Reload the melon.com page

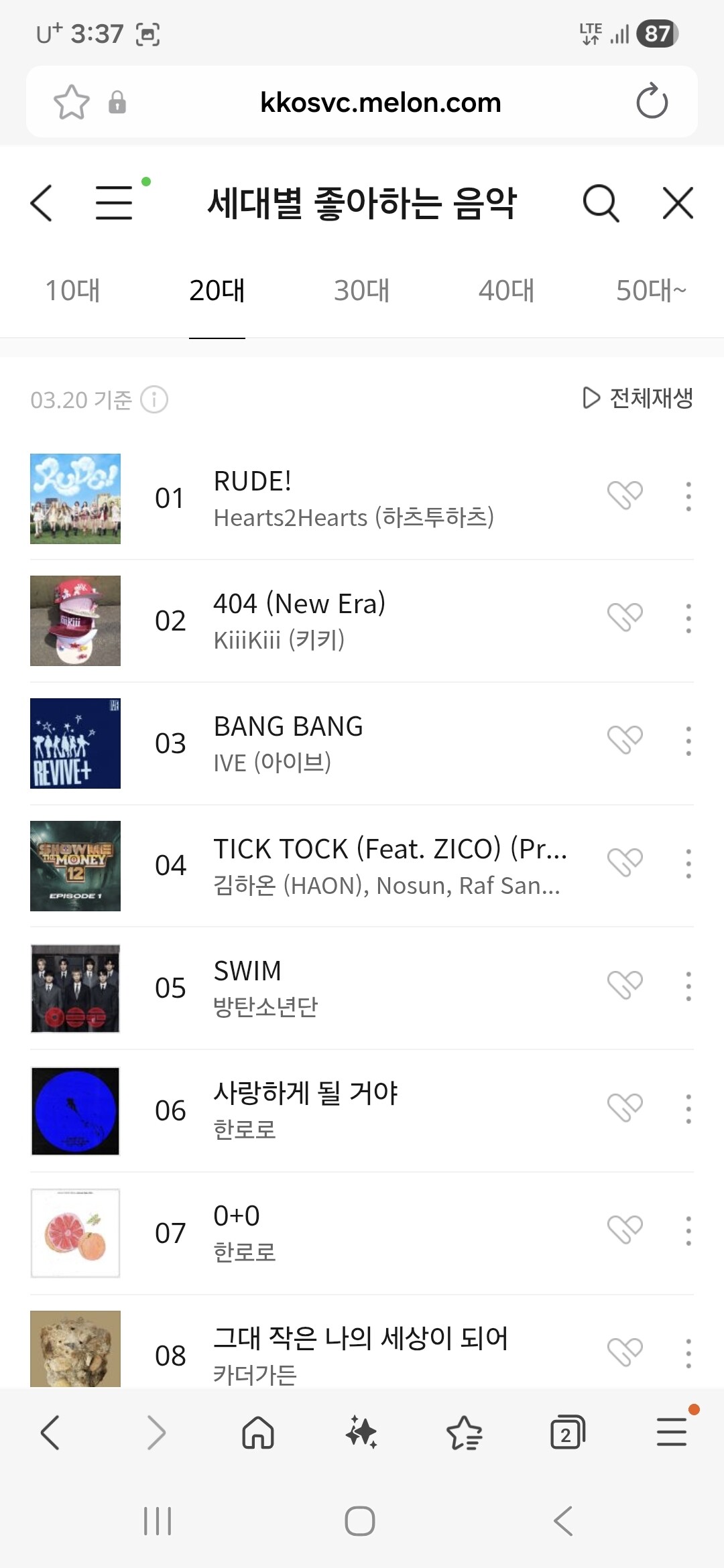click(x=652, y=102)
